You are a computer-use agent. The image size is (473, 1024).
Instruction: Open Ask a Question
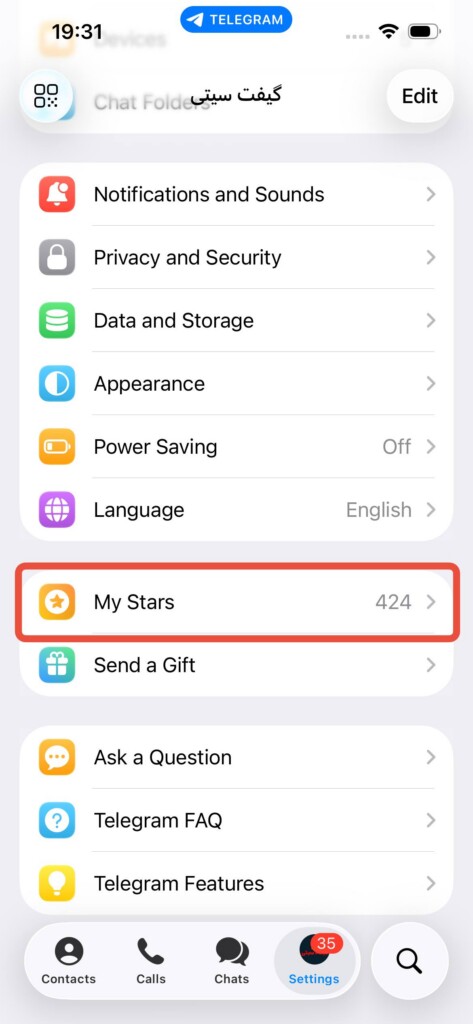[x=236, y=758]
